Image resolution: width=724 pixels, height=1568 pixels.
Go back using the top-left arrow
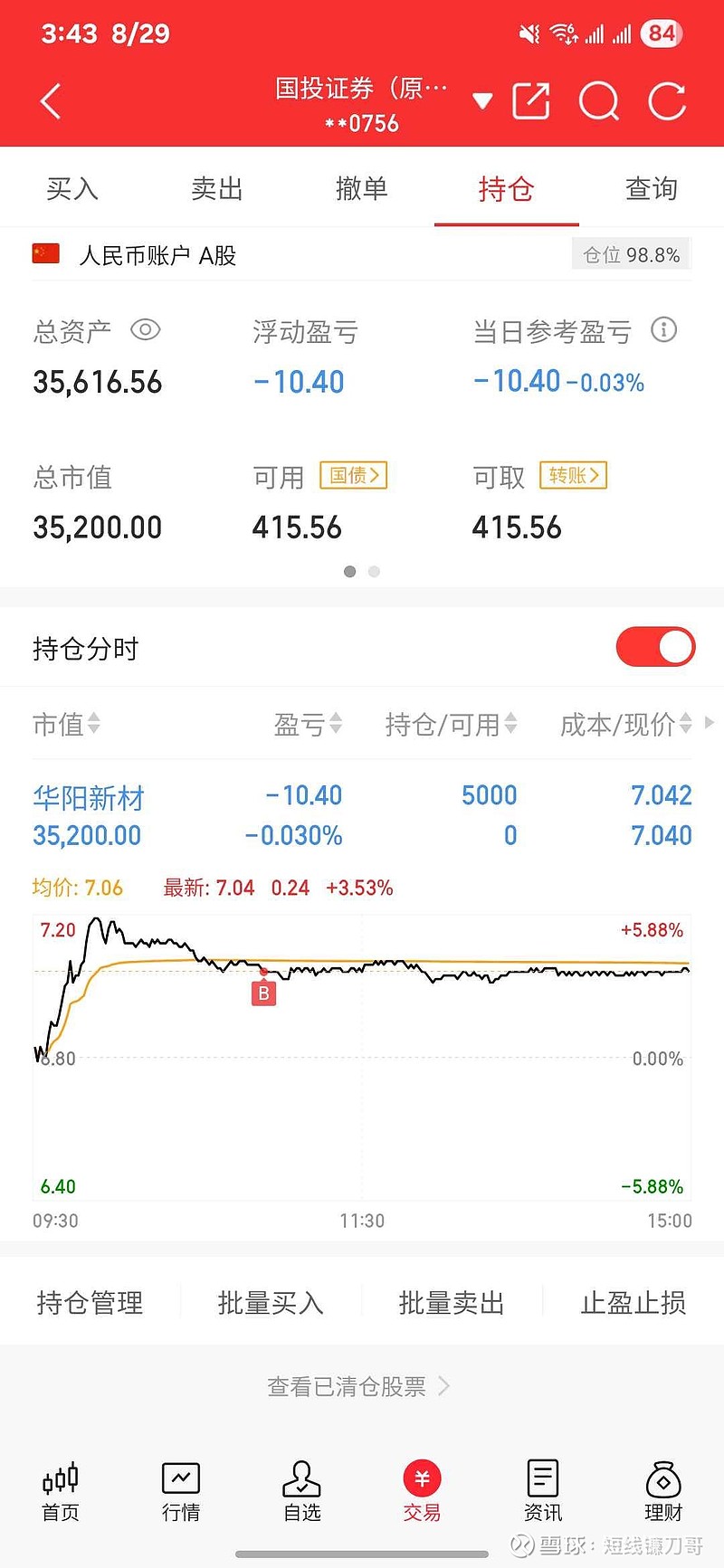[51, 101]
